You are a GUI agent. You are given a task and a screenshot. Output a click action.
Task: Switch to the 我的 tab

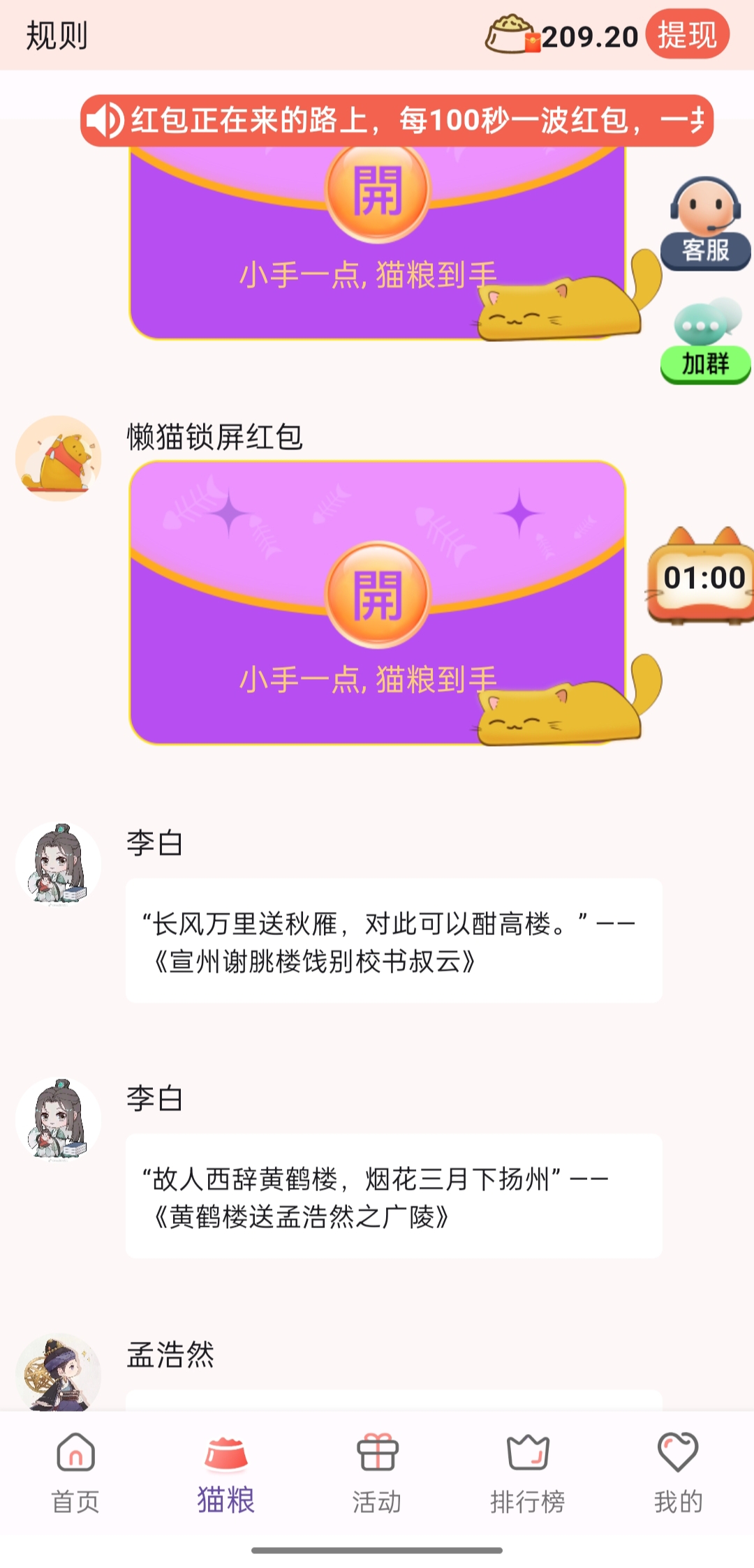point(678,1472)
